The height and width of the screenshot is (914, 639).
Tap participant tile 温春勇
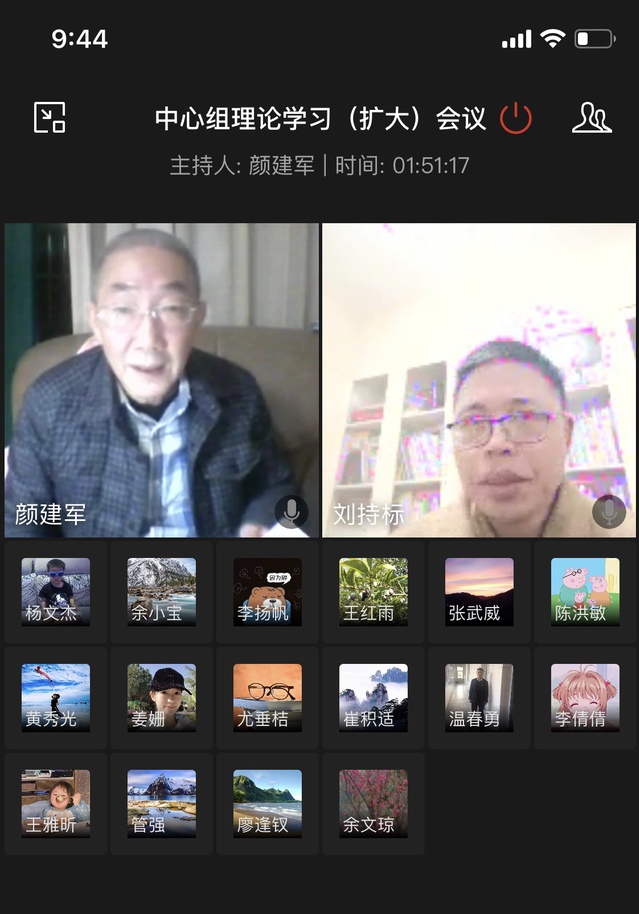click(x=479, y=698)
